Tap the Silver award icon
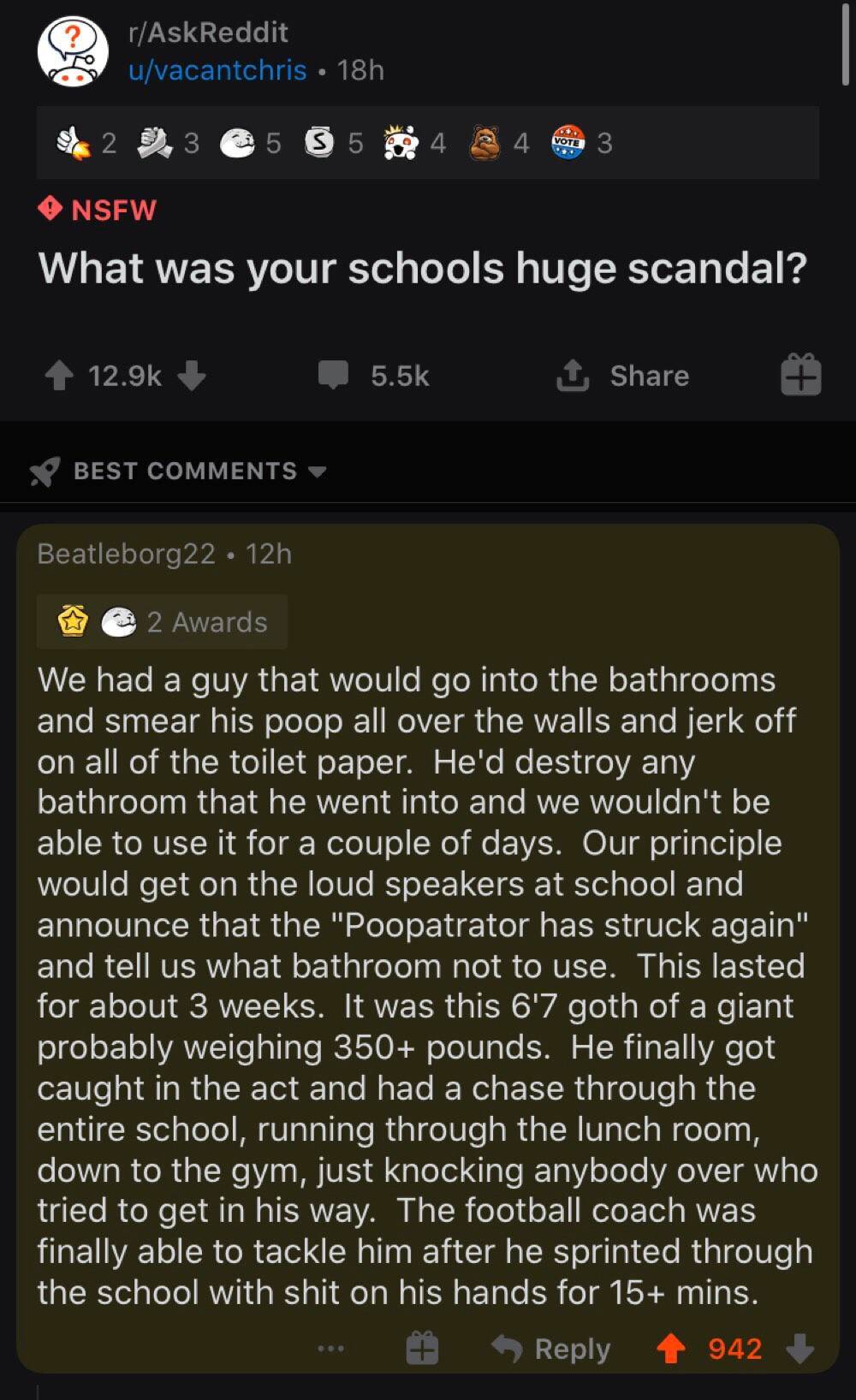856x1400 pixels. point(318,142)
